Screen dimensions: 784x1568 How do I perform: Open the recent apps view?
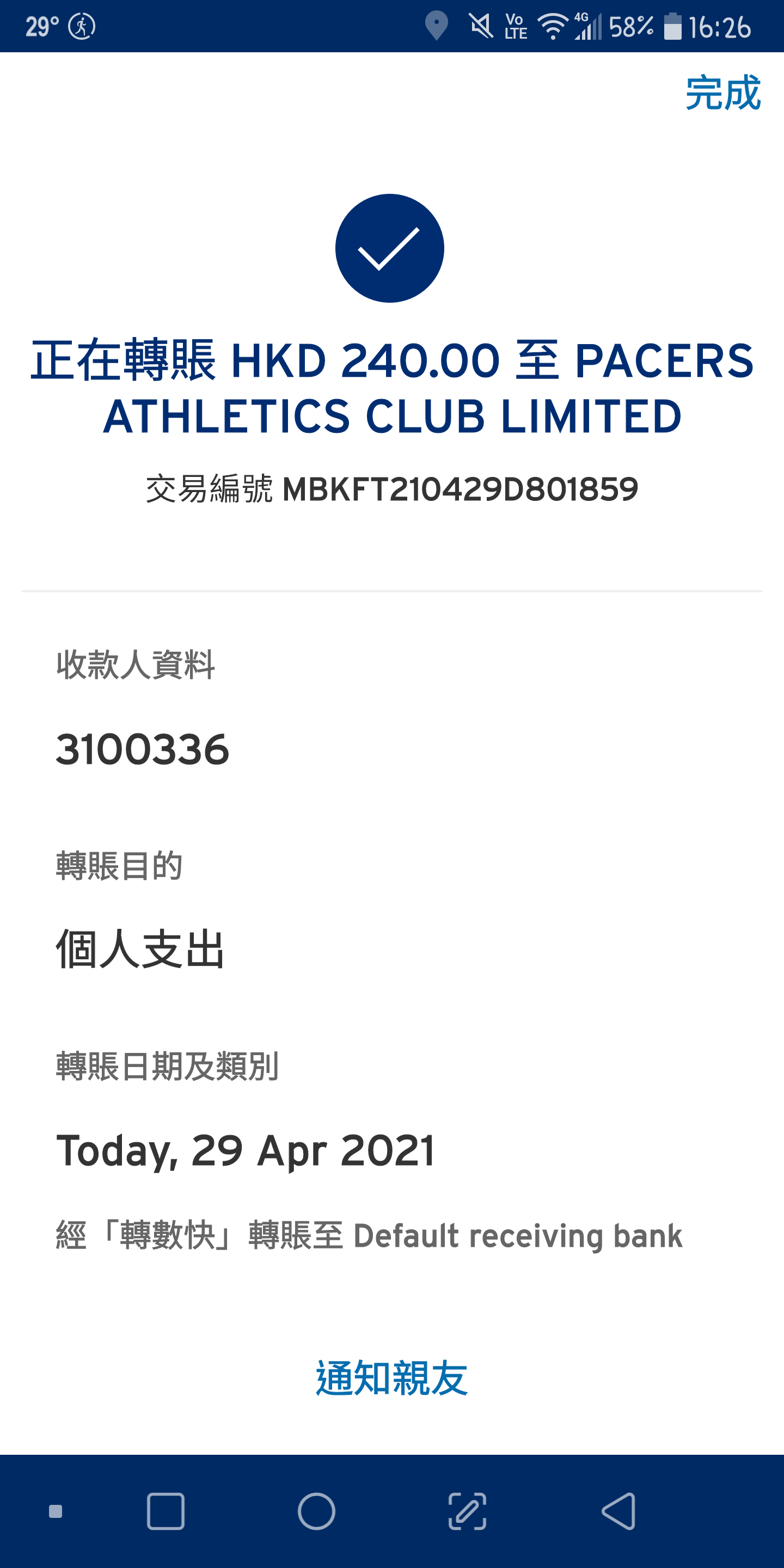(x=166, y=1511)
